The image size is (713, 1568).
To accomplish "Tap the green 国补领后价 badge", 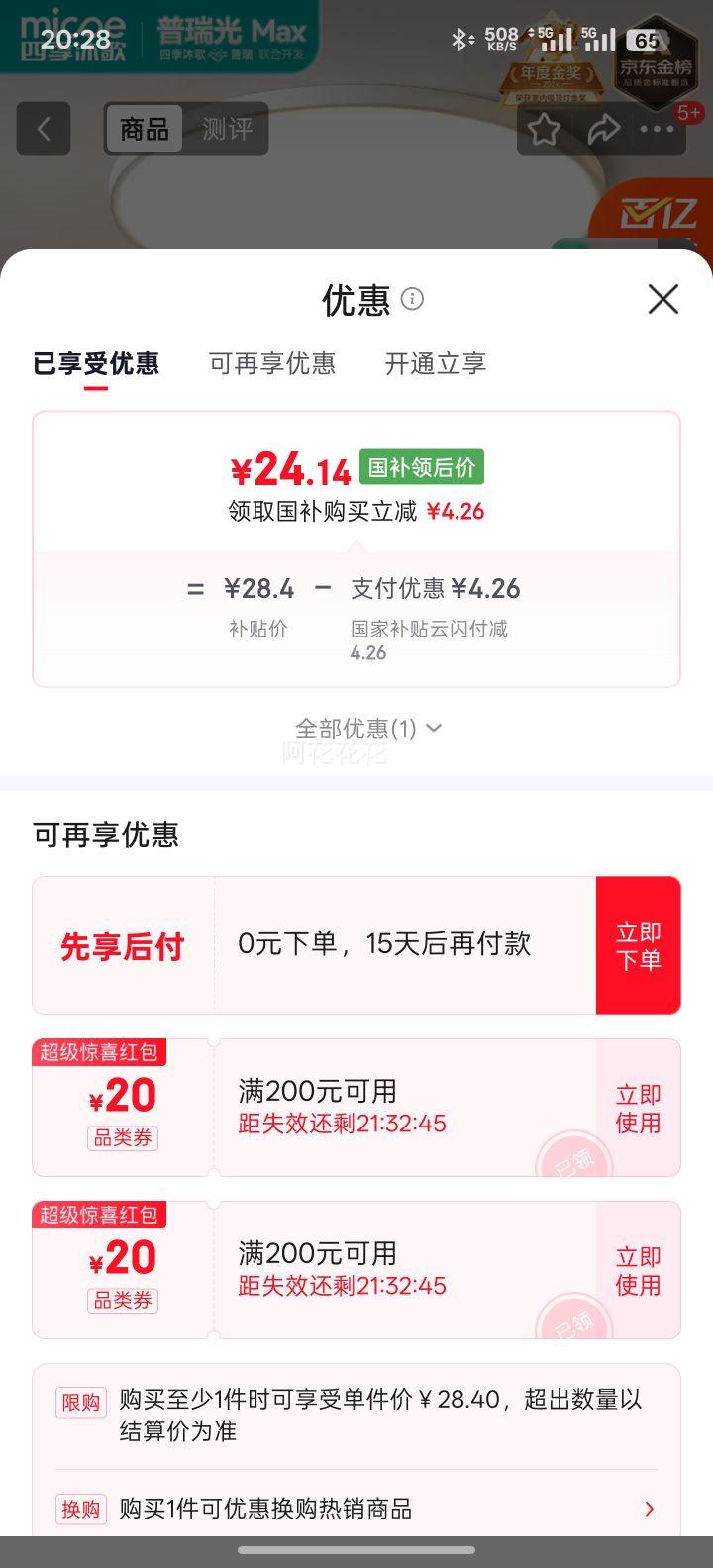I will 420,466.
